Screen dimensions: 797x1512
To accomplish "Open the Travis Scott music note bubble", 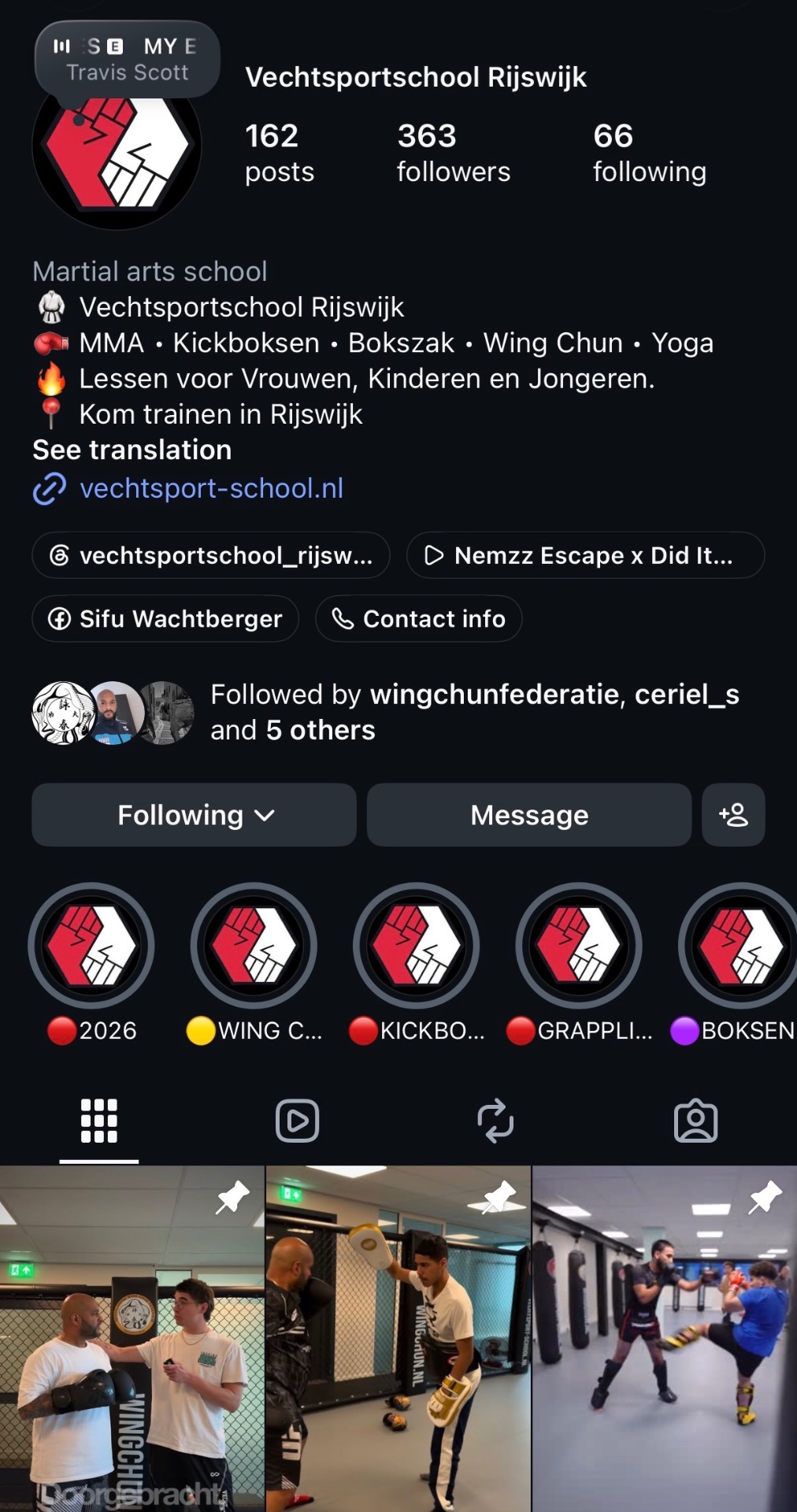I will click(127, 60).
